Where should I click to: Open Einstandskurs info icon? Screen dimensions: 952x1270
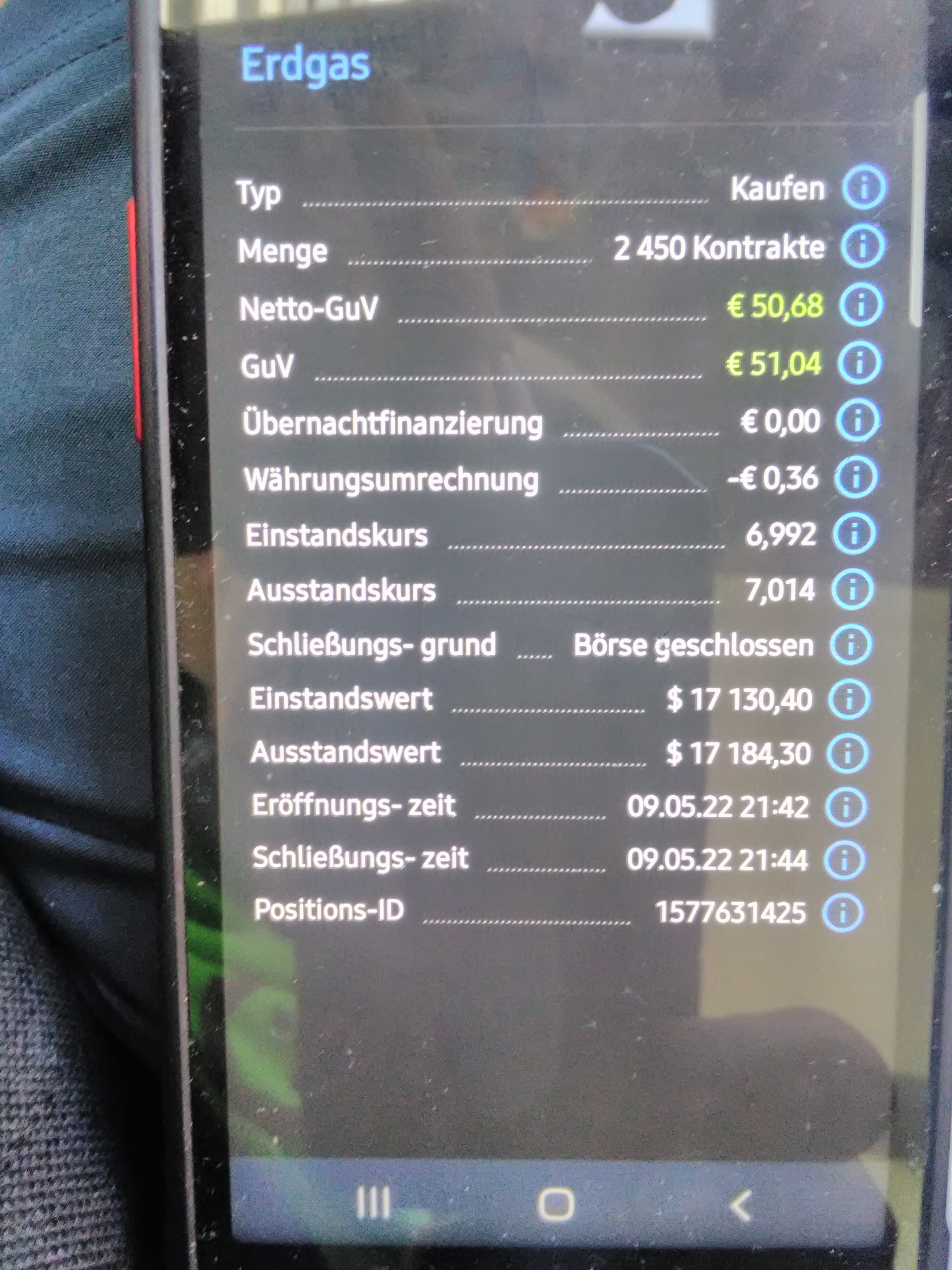[854, 533]
